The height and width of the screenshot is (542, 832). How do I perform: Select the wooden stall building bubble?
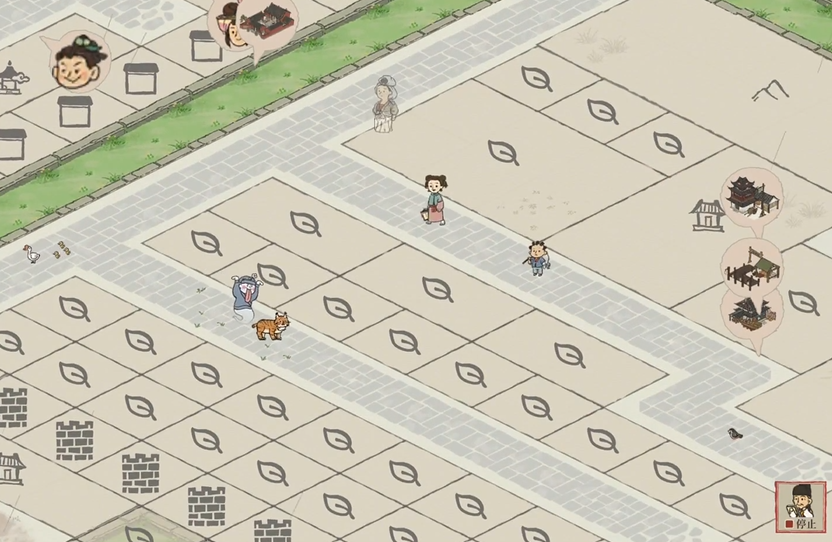pyautogui.click(x=752, y=265)
